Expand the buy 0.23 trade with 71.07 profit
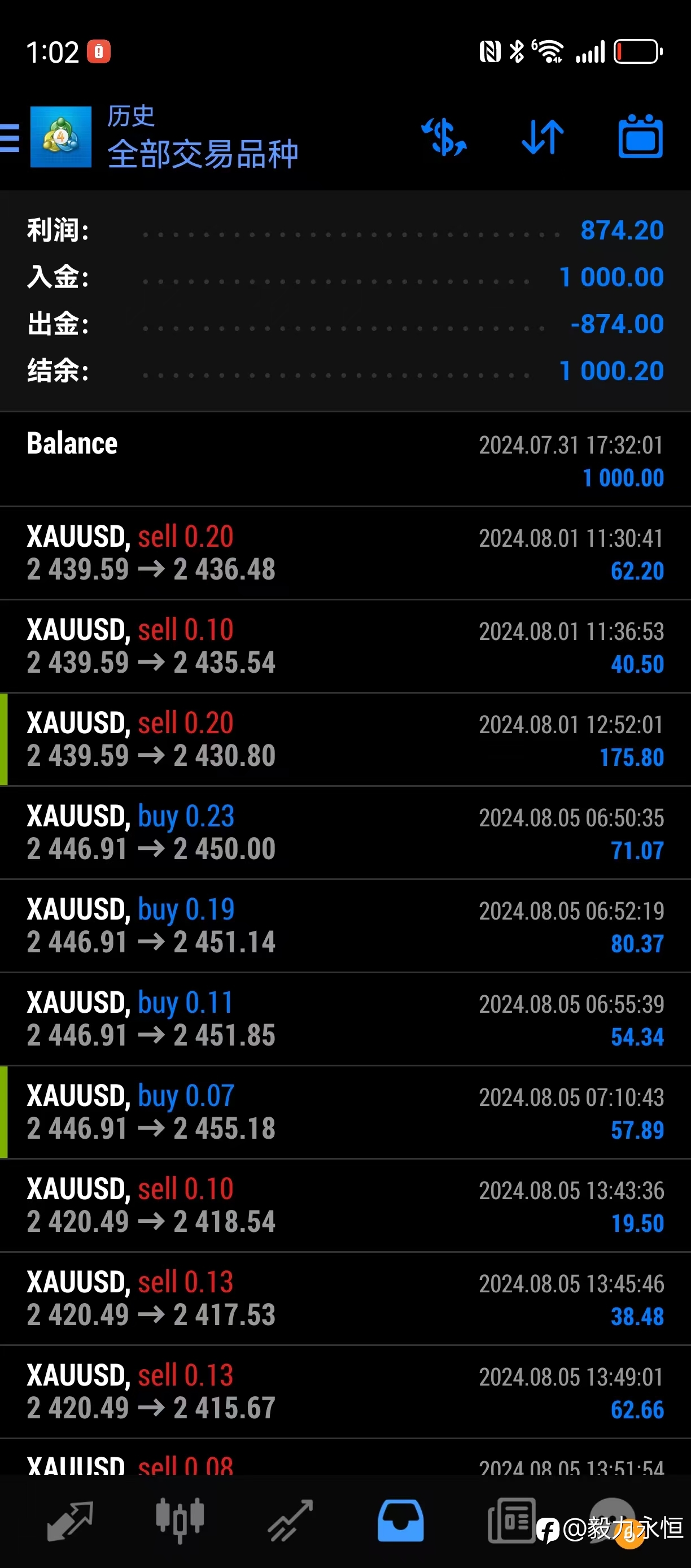 pos(345,833)
